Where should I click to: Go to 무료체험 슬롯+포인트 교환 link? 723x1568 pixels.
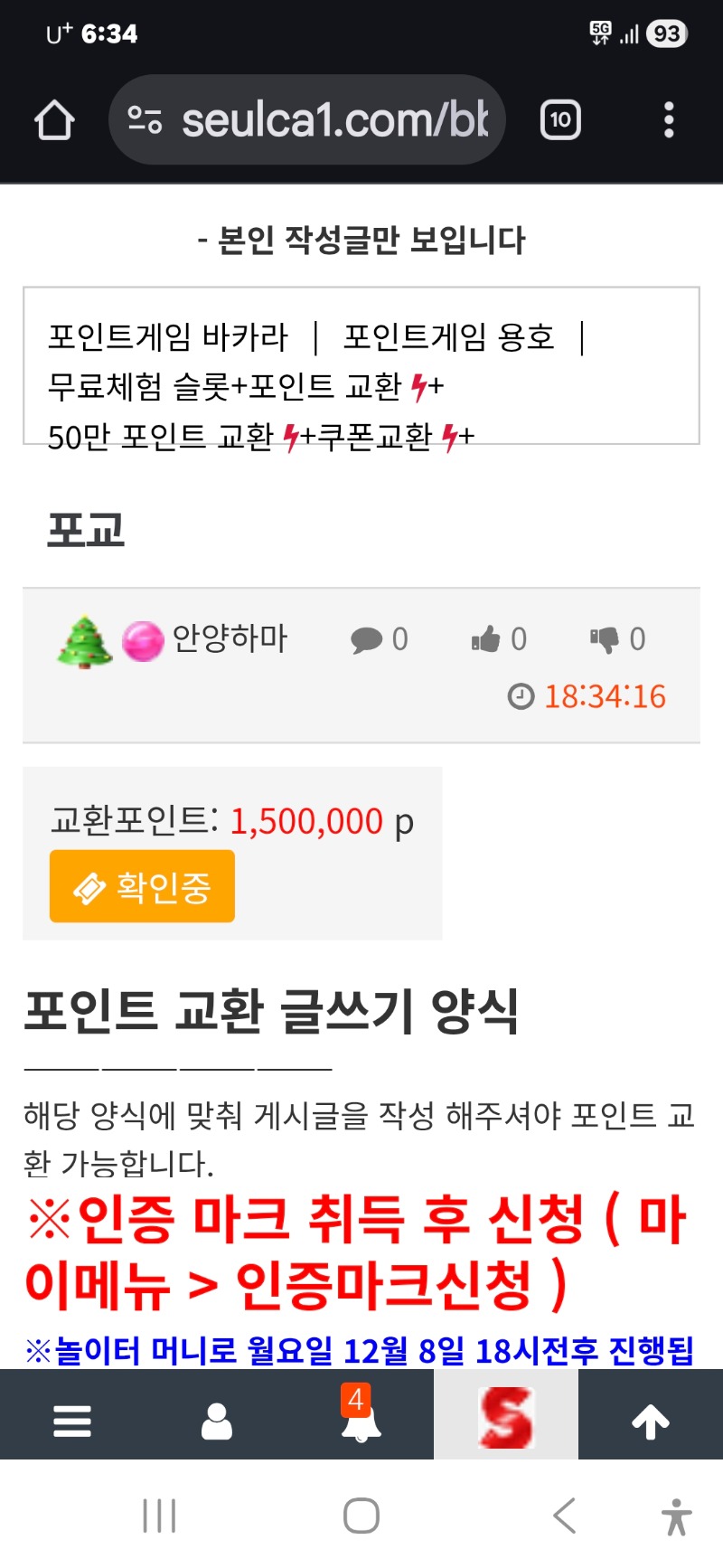pyautogui.click(x=226, y=387)
